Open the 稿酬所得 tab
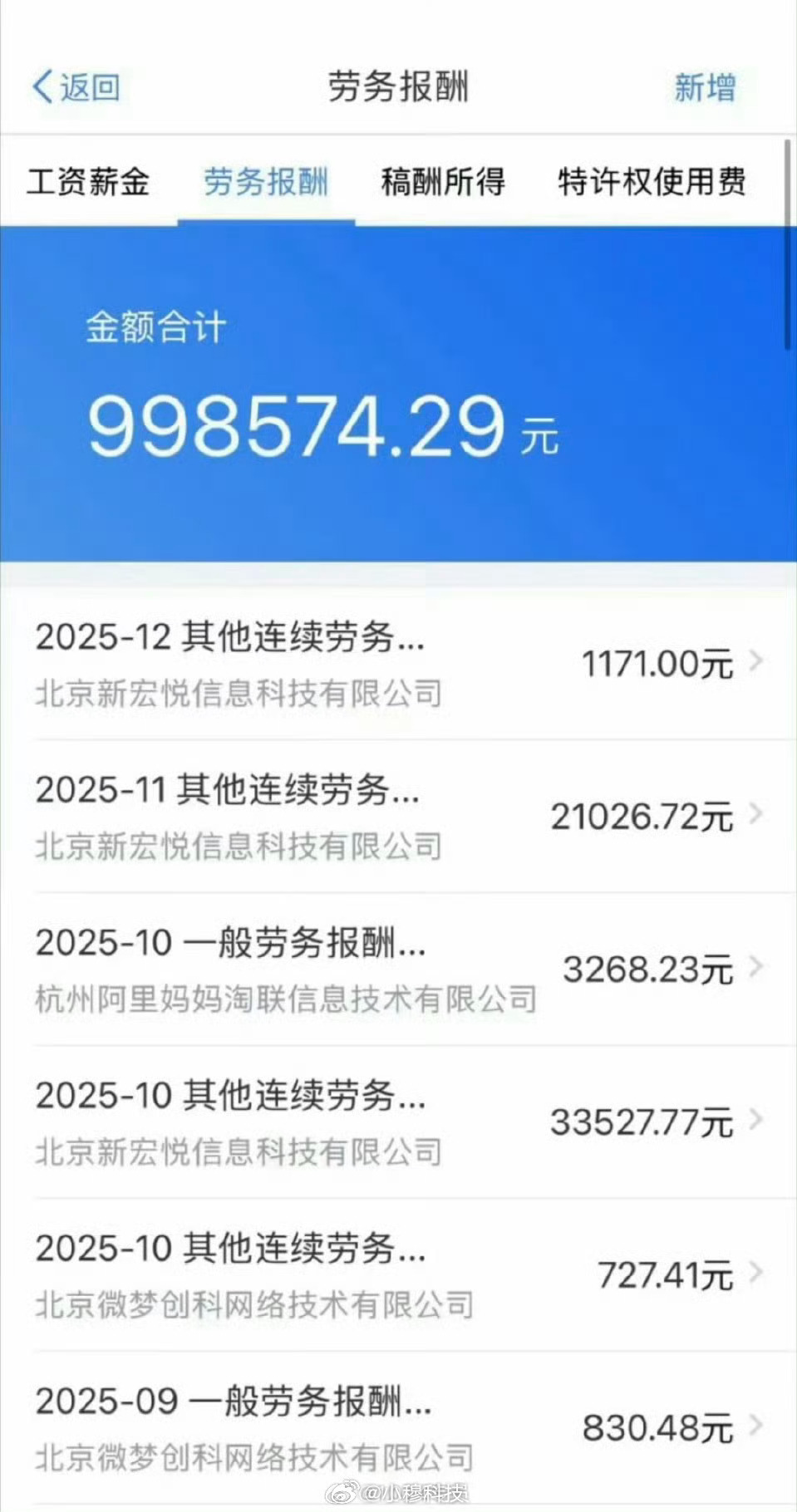Screen dimensions: 797x1512 (x=443, y=183)
